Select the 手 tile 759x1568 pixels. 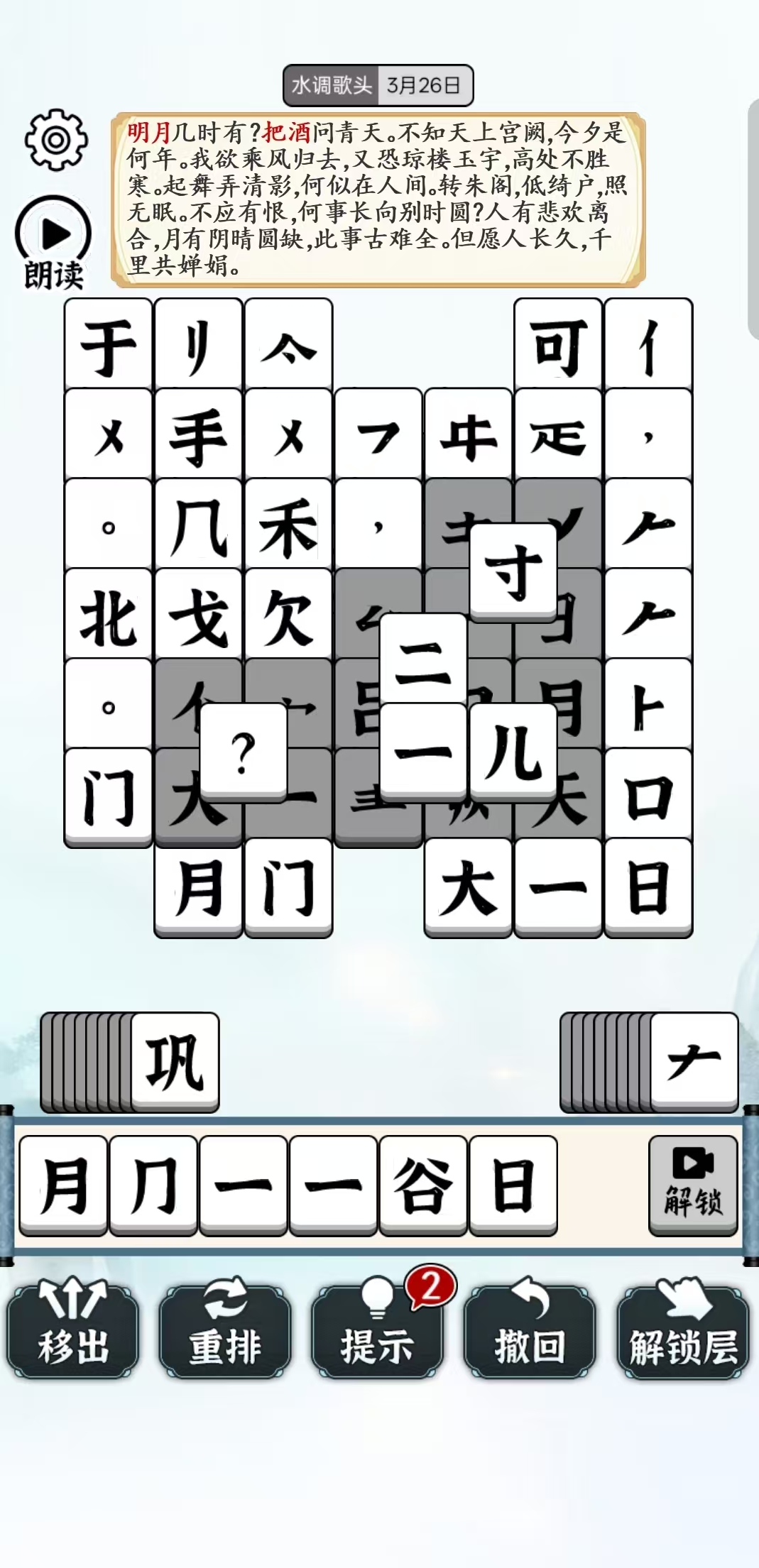pos(199,435)
